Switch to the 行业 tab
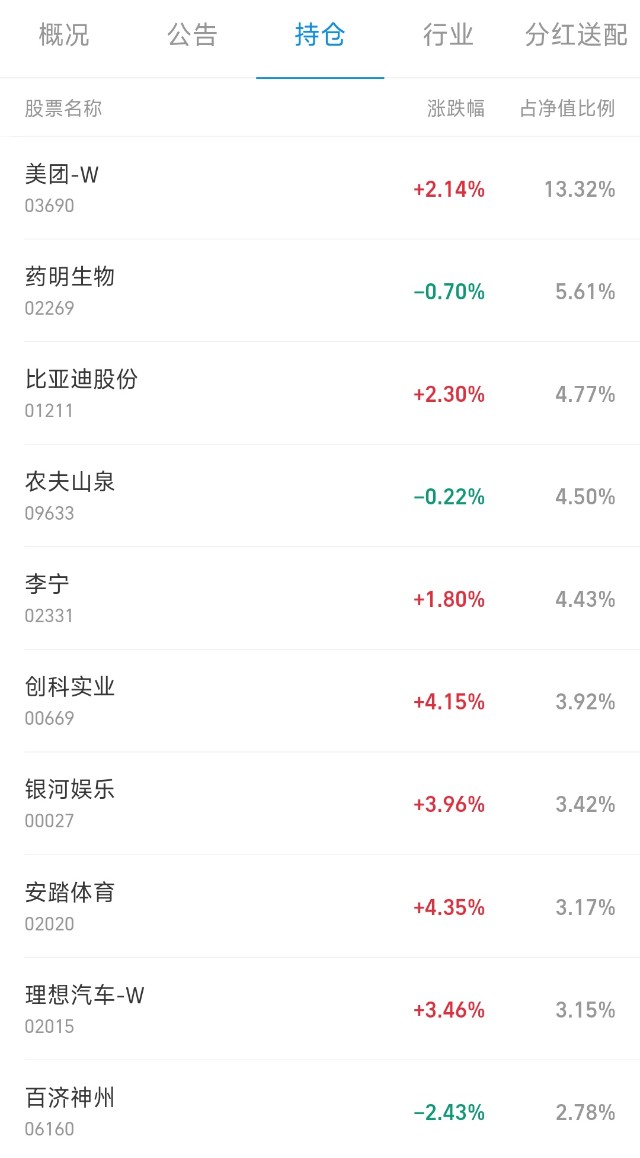Image resolution: width=640 pixels, height=1158 pixels. tap(448, 36)
